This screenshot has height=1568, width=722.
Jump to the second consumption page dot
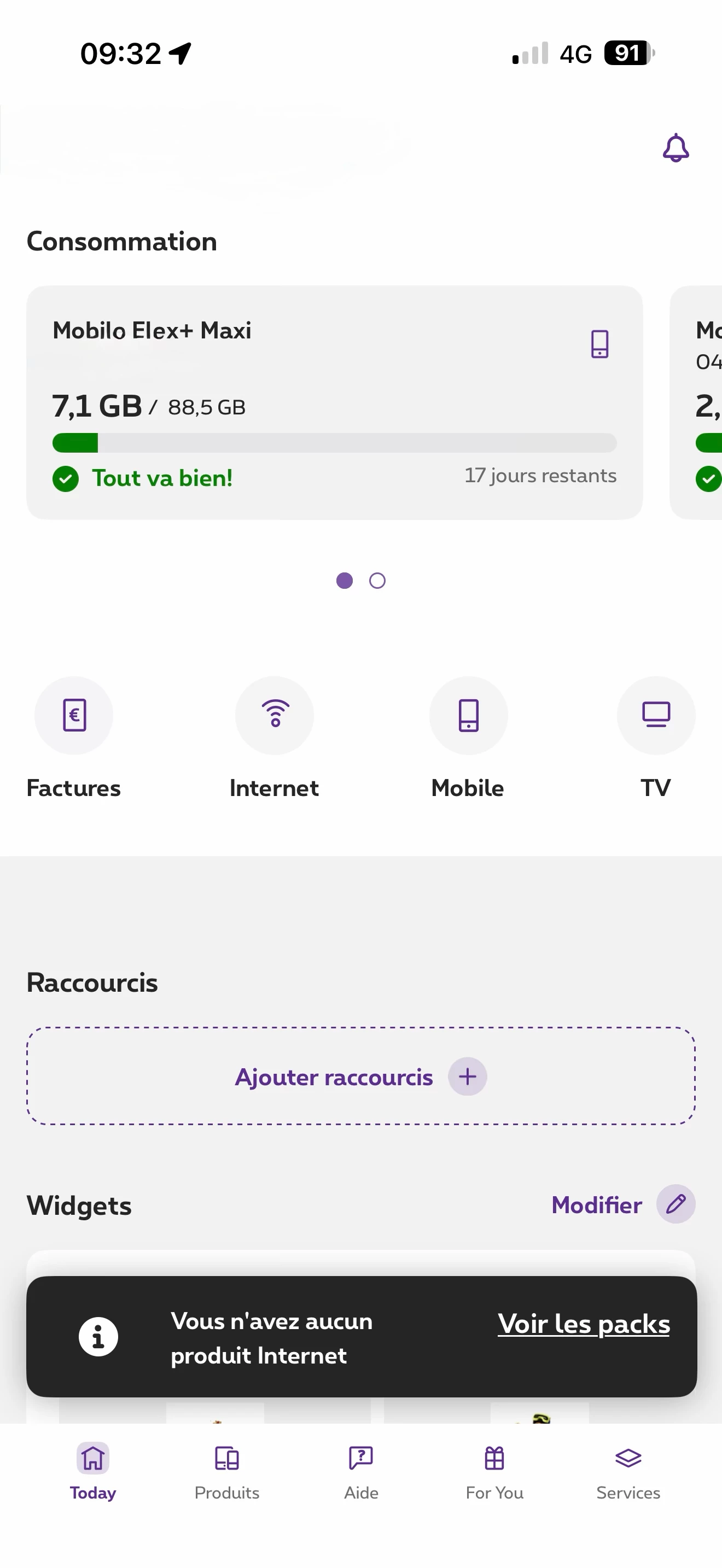(377, 581)
